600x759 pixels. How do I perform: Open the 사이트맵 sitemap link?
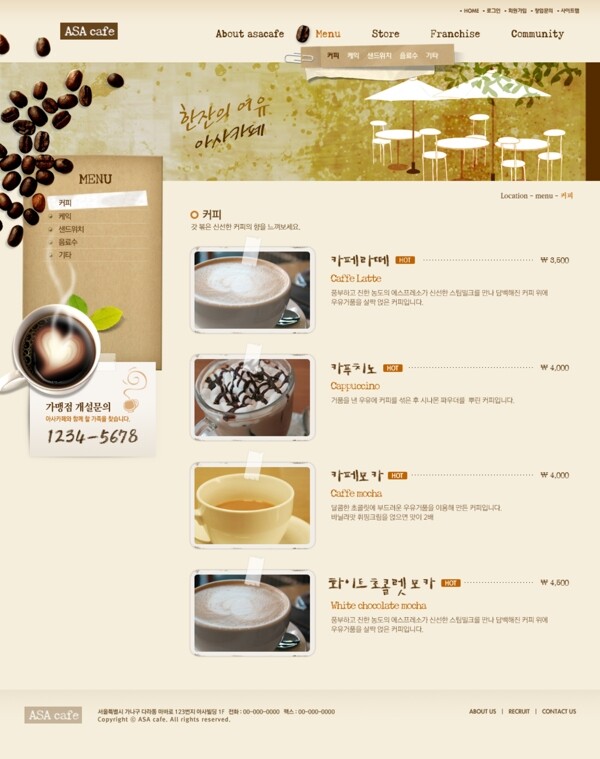point(569,10)
